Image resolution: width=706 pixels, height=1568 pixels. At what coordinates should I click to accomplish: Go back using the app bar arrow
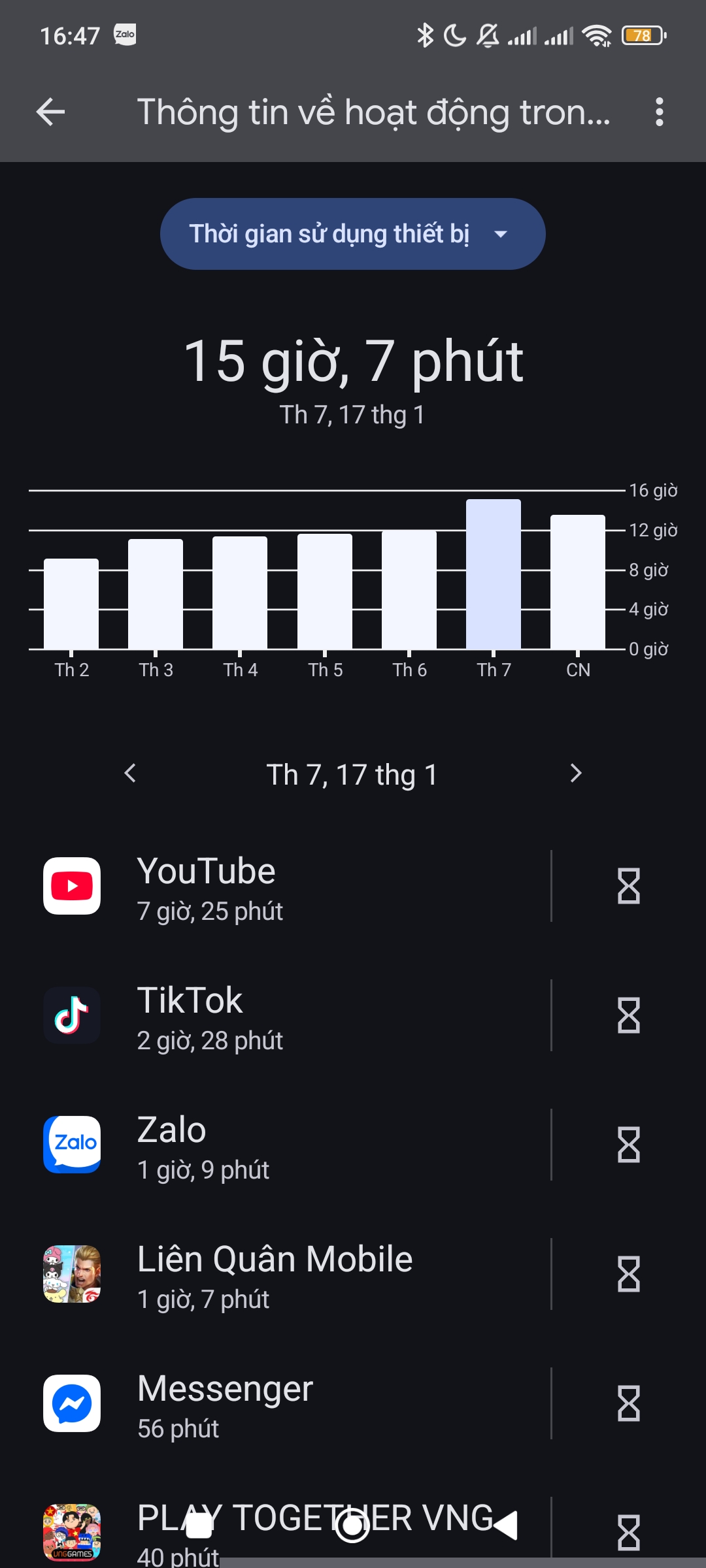pyautogui.click(x=50, y=112)
